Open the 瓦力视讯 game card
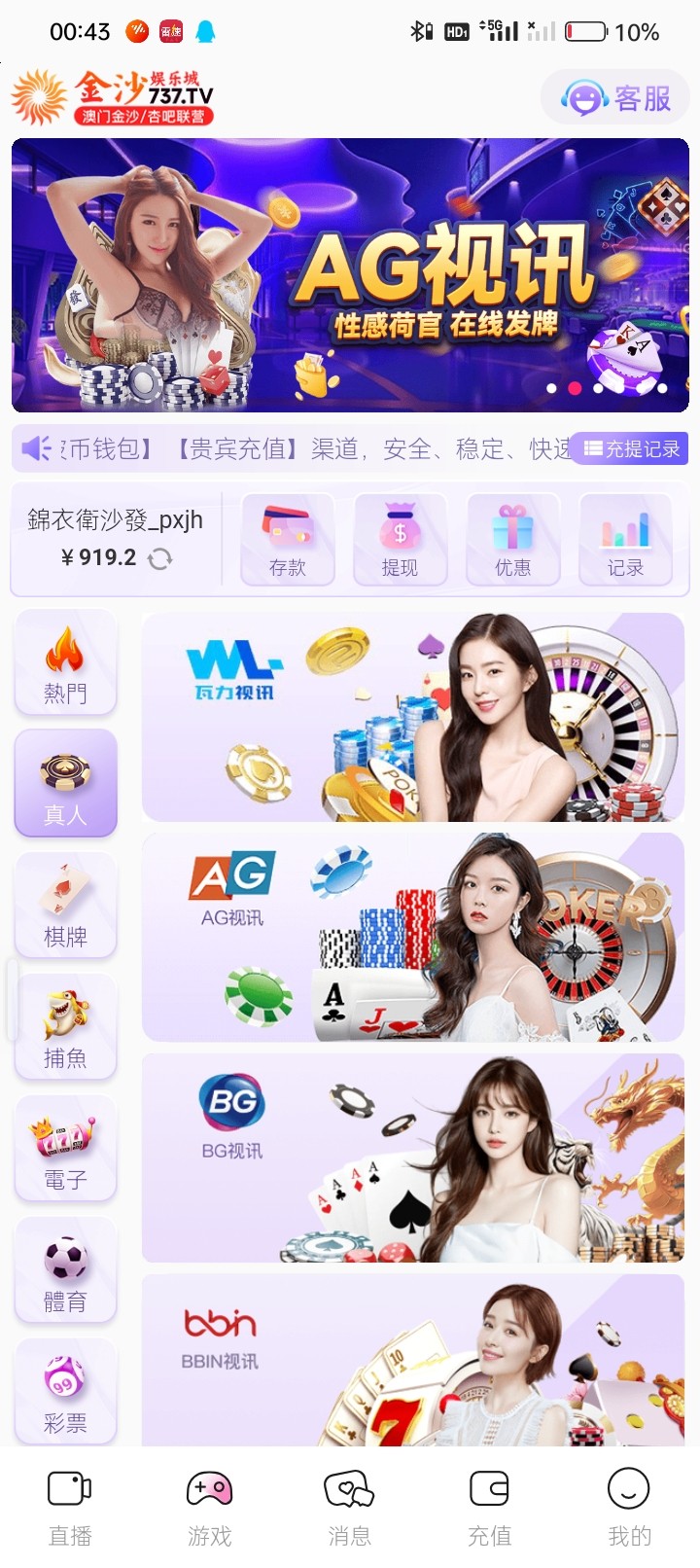The width and height of the screenshot is (700, 1568). 413,717
